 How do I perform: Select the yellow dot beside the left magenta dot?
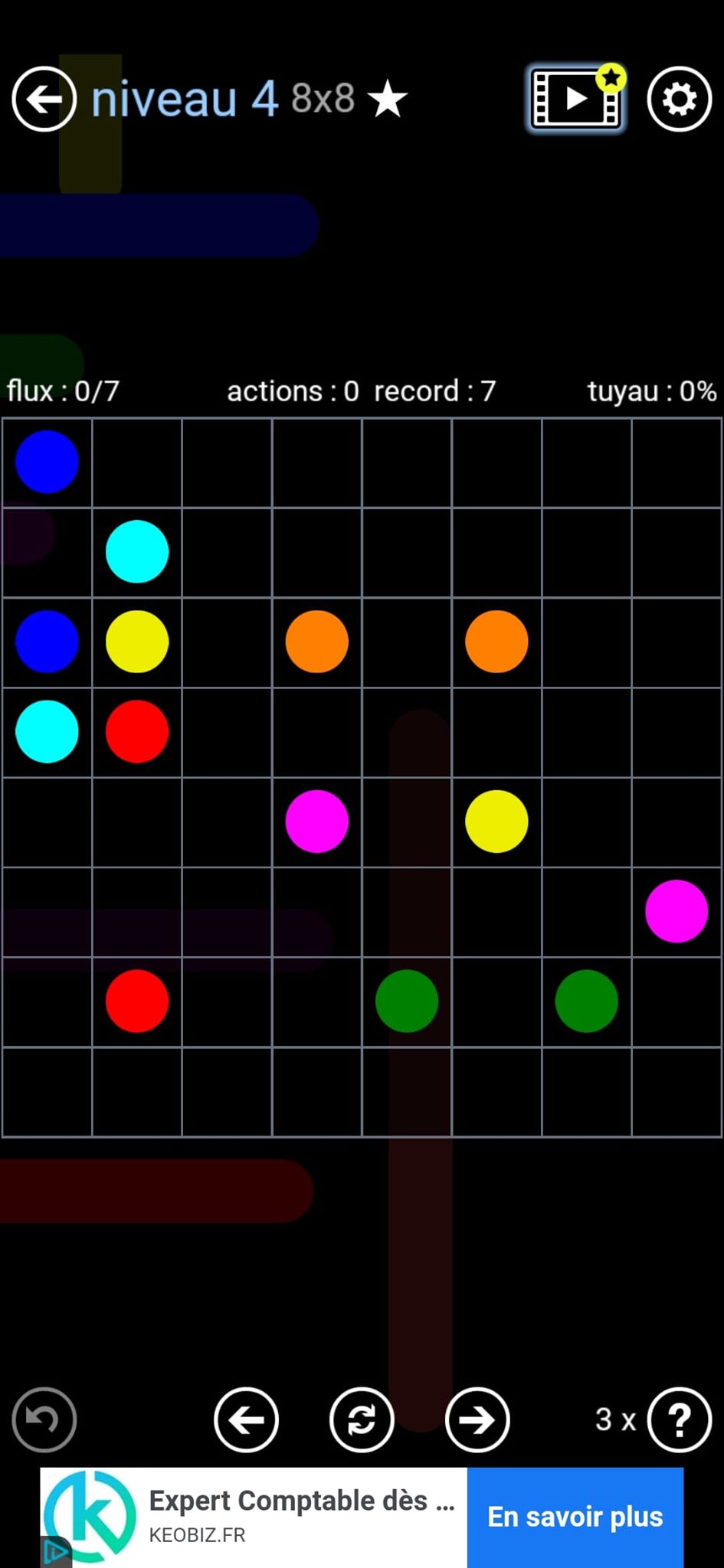[x=496, y=822]
